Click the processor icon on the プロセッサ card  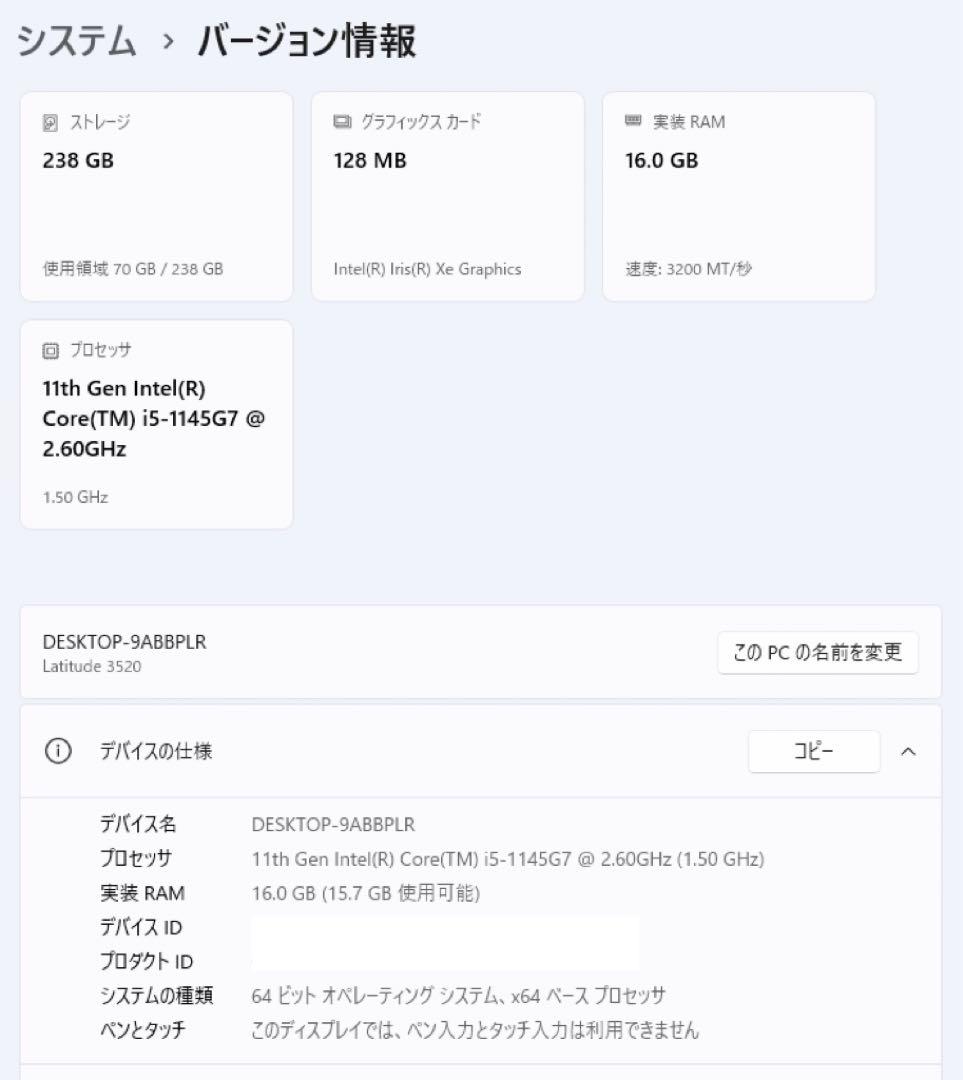(x=50, y=350)
